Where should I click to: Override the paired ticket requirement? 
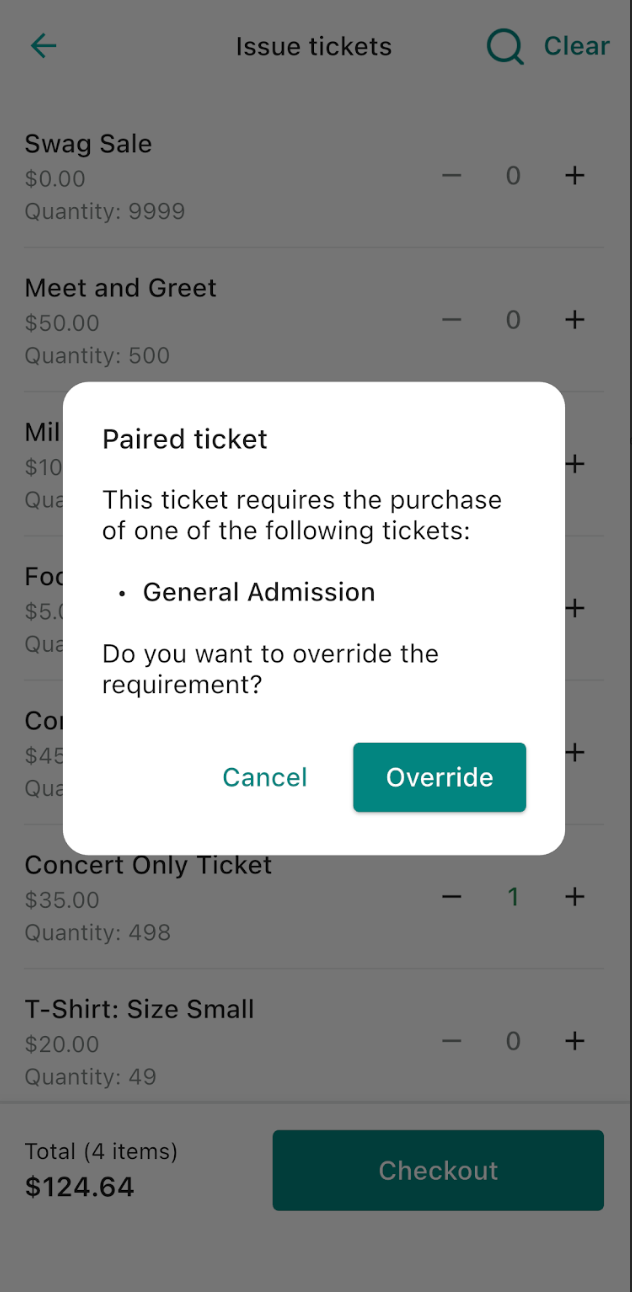pyautogui.click(x=439, y=777)
